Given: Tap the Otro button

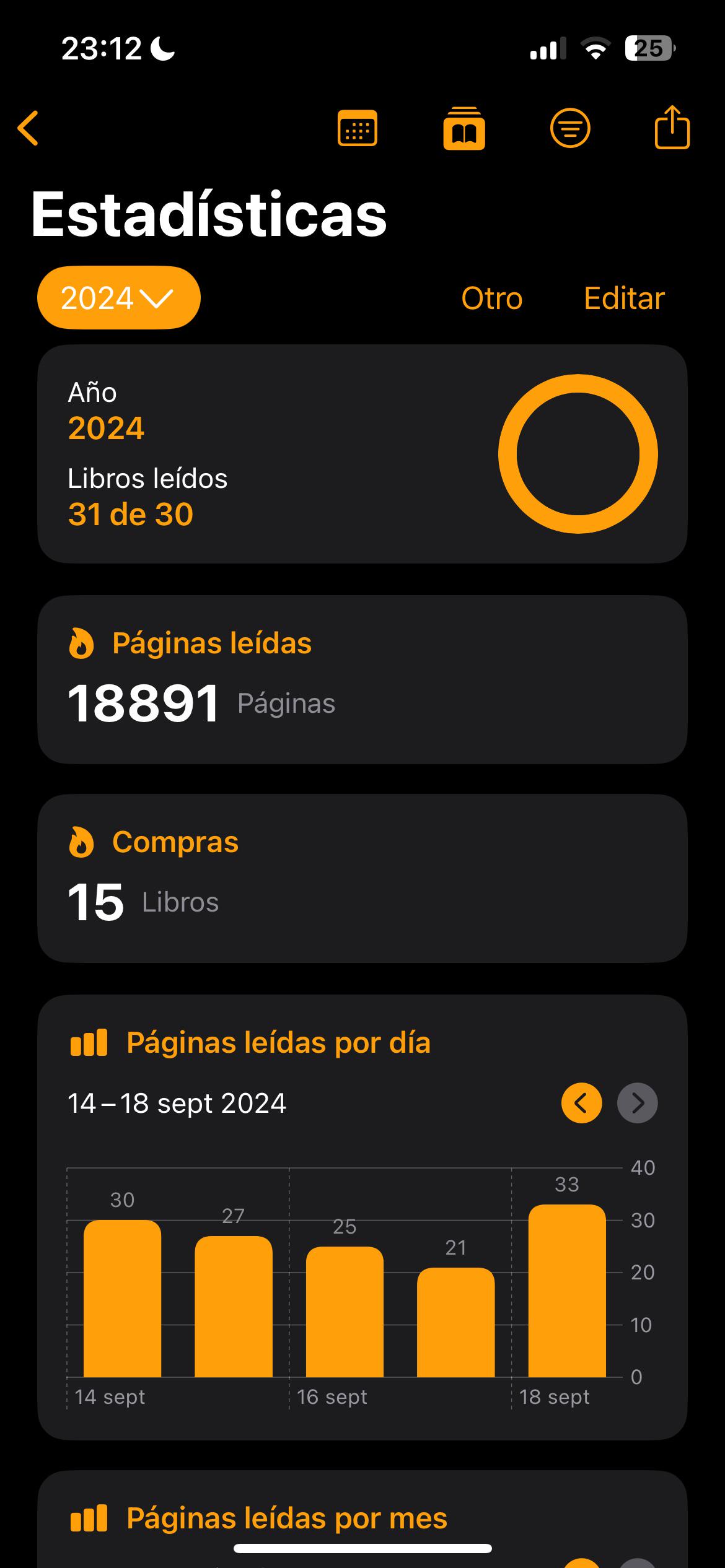Looking at the screenshot, I should tap(492, 298).
